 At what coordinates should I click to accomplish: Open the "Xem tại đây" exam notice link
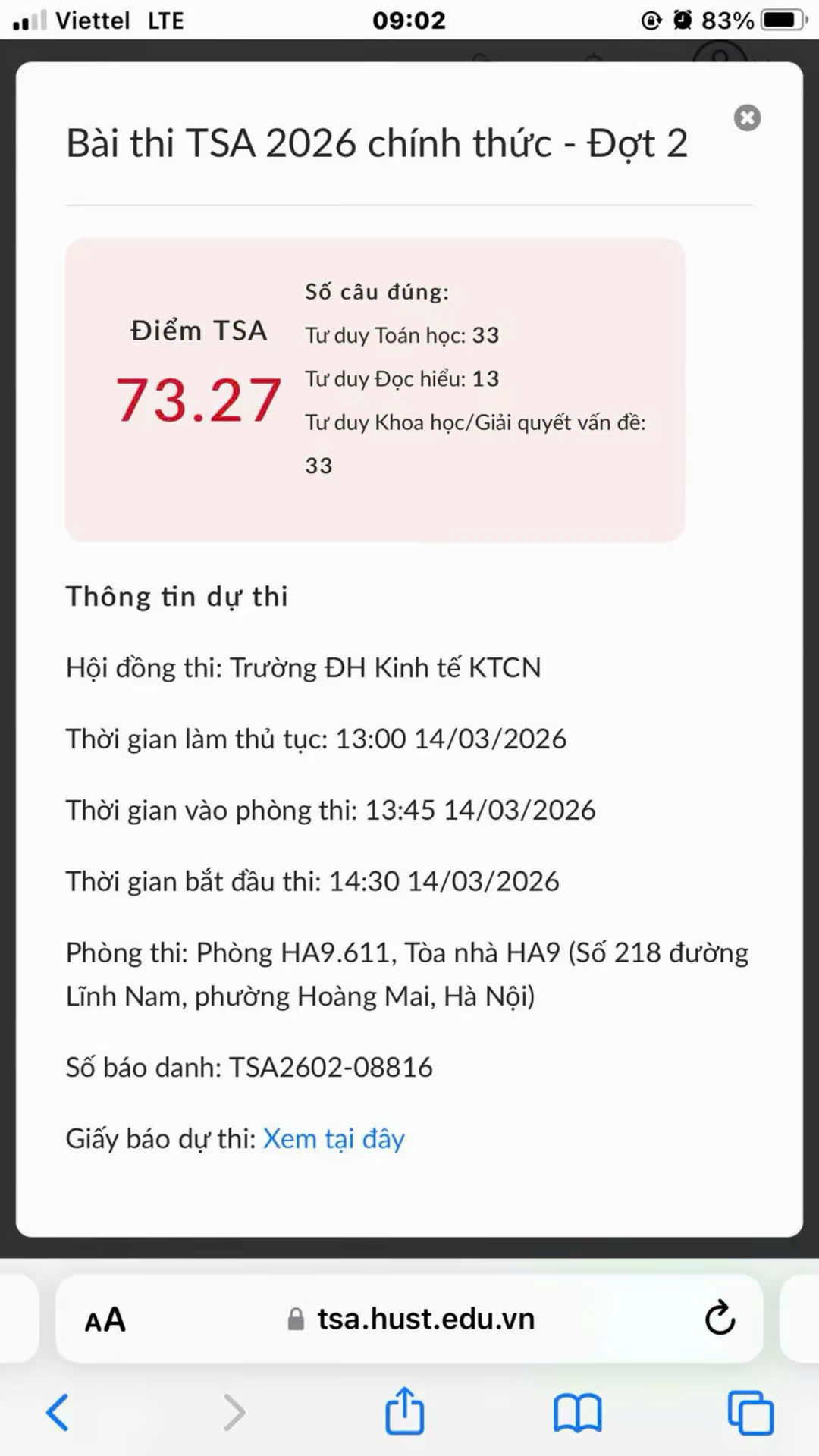pos(334,1139)
